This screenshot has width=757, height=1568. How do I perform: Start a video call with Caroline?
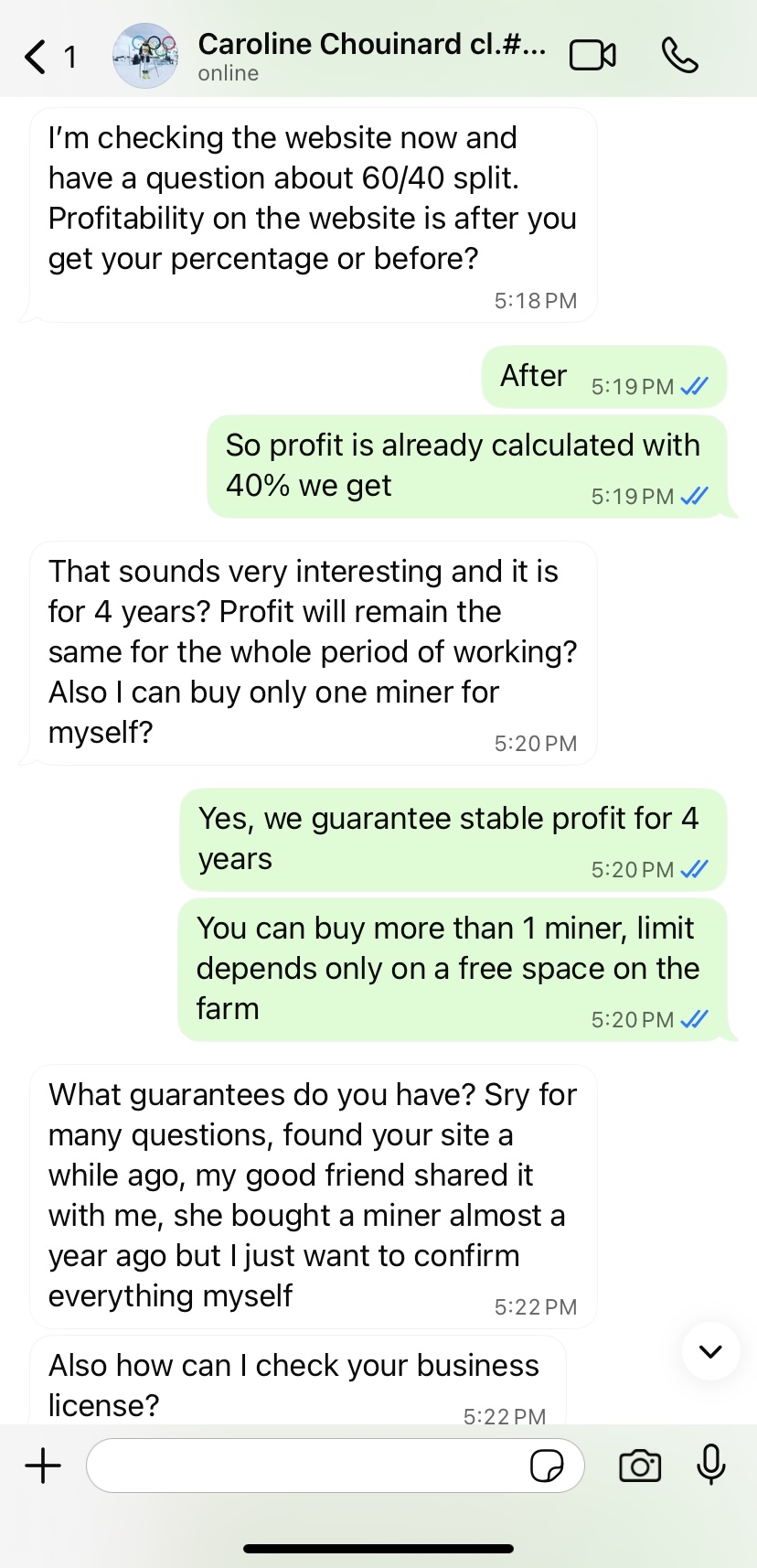tap(592, 56)
